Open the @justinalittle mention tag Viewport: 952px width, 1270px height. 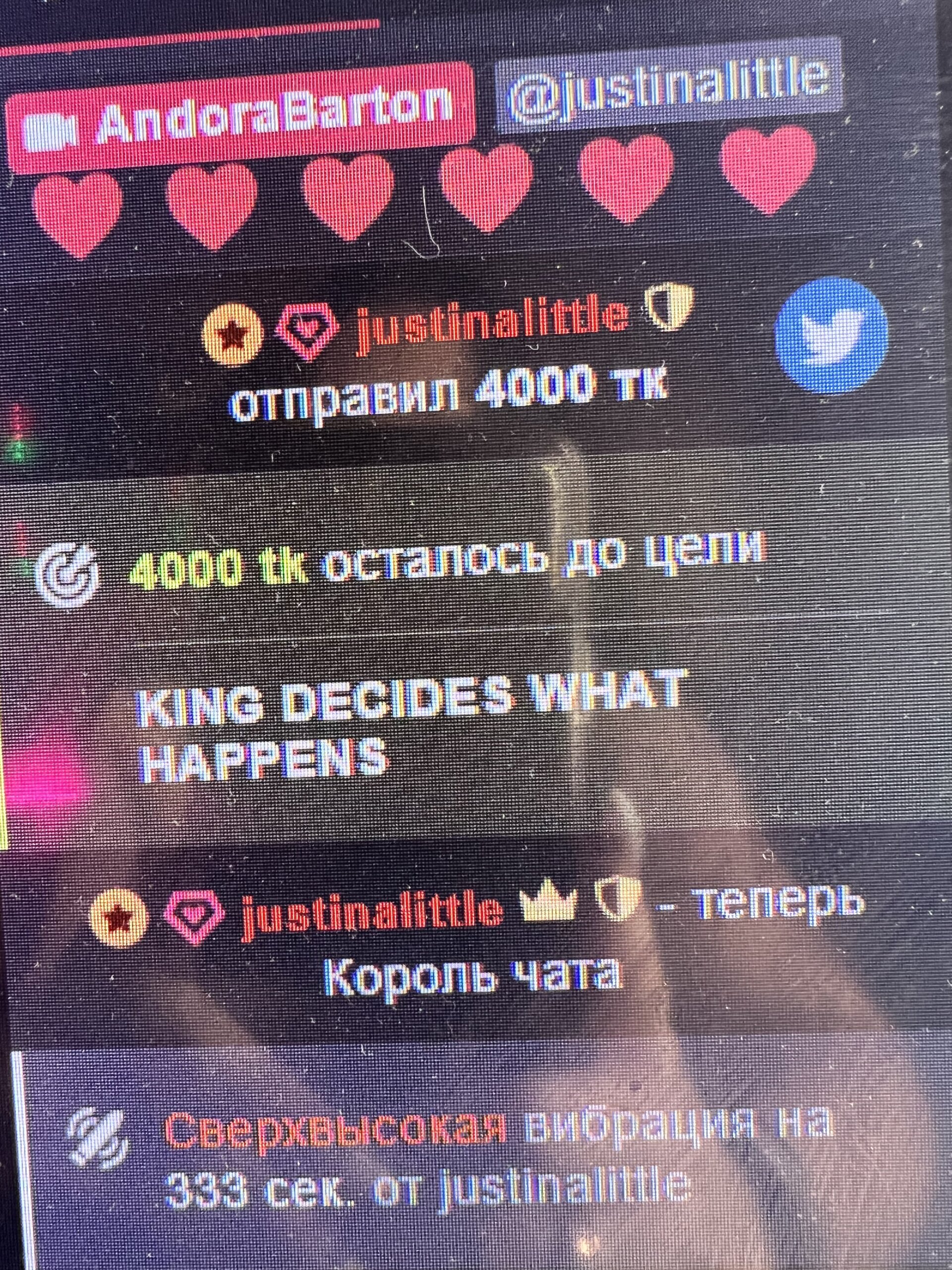pos(667,85)
